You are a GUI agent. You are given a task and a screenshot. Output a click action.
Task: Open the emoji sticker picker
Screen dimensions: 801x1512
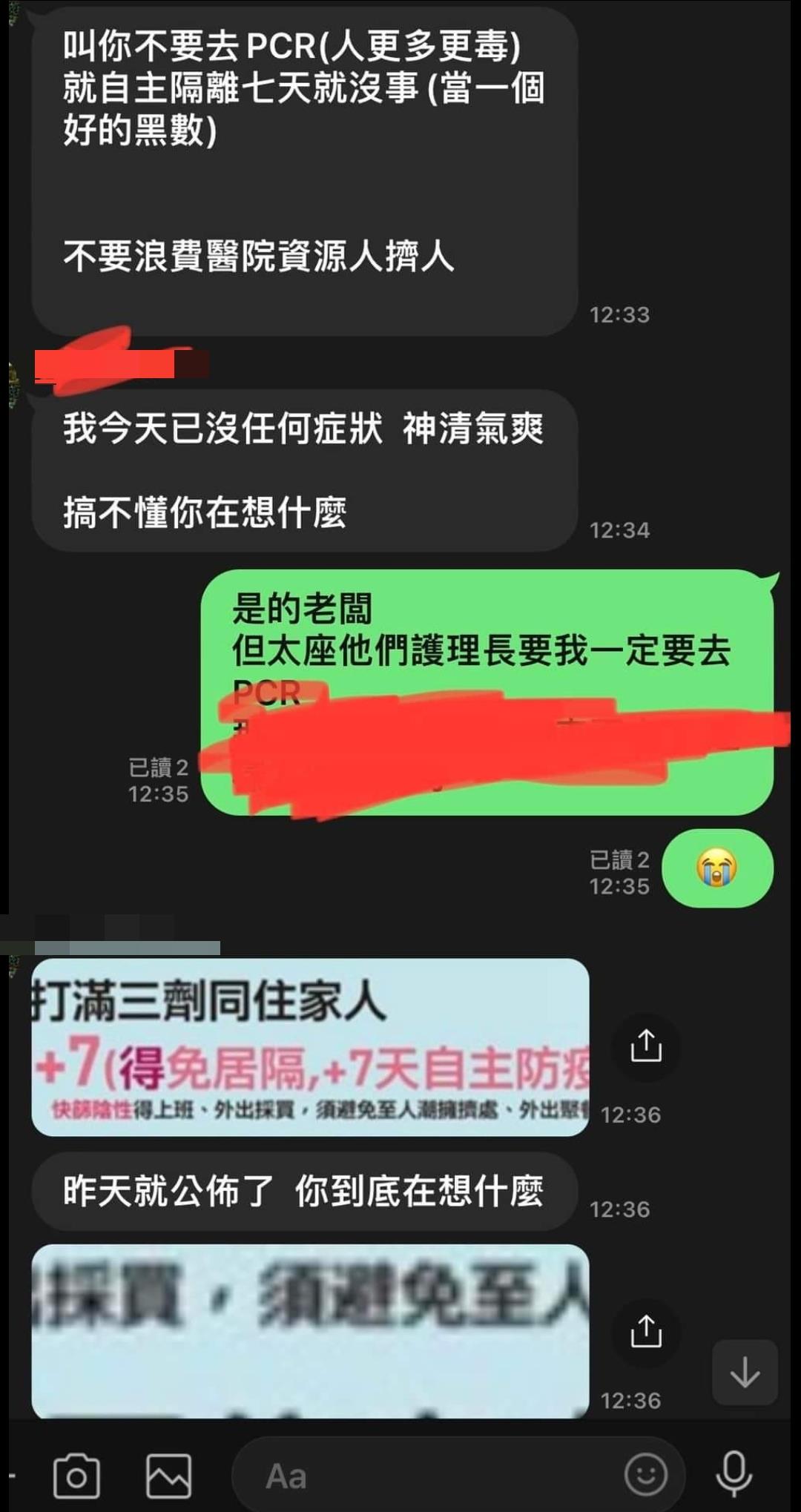[645, 1474]
